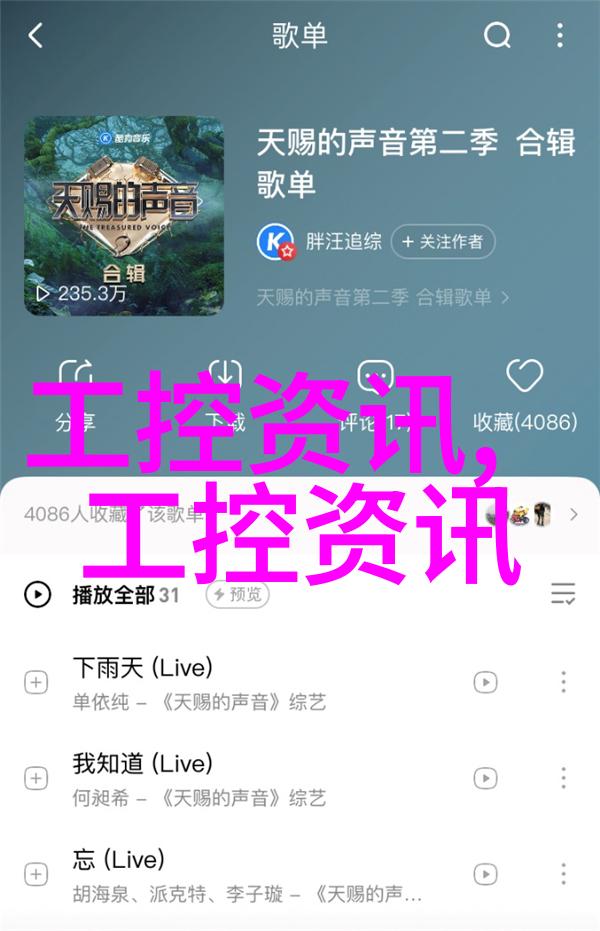Favorite this playlist via 收藏(4086)

(525, 395)
